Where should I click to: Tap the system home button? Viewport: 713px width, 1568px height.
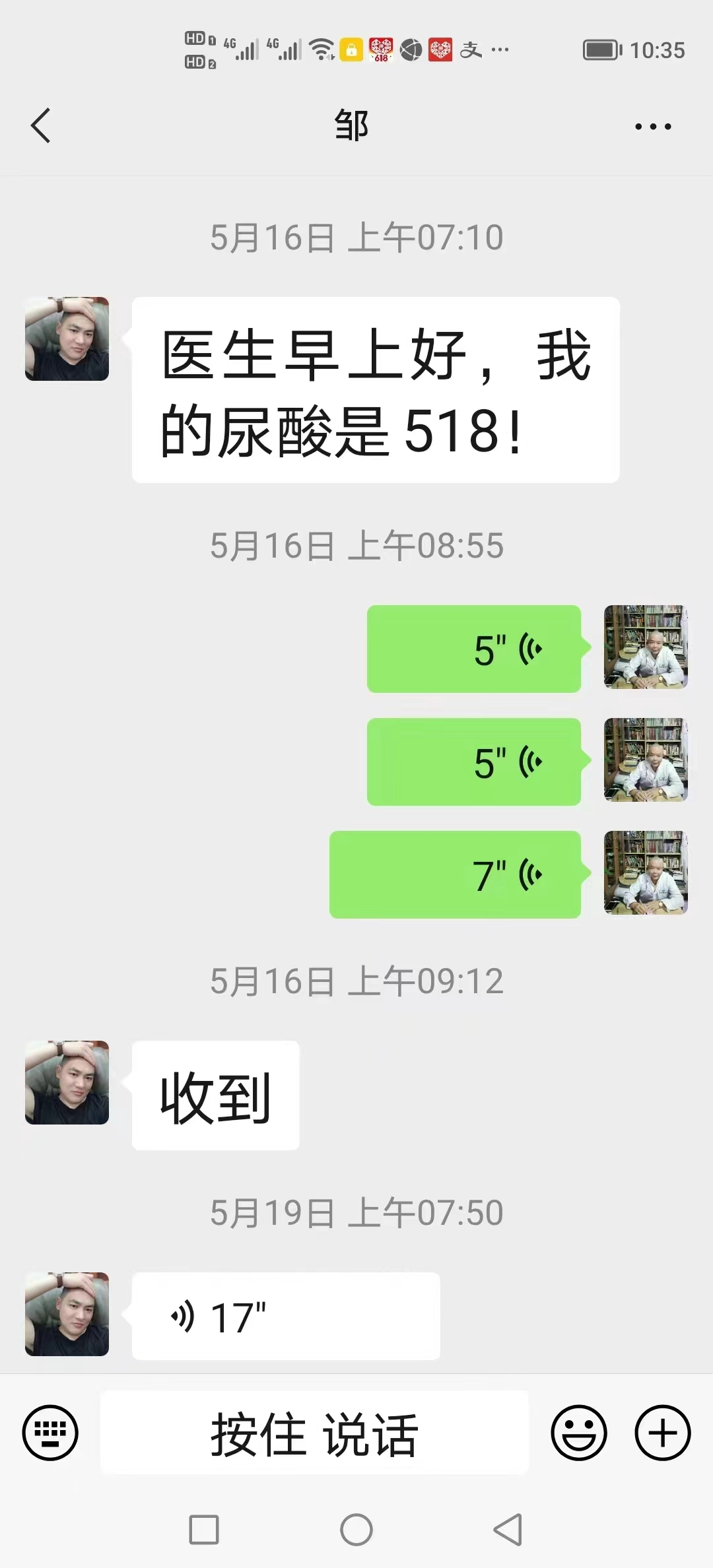click(356, 1530)
